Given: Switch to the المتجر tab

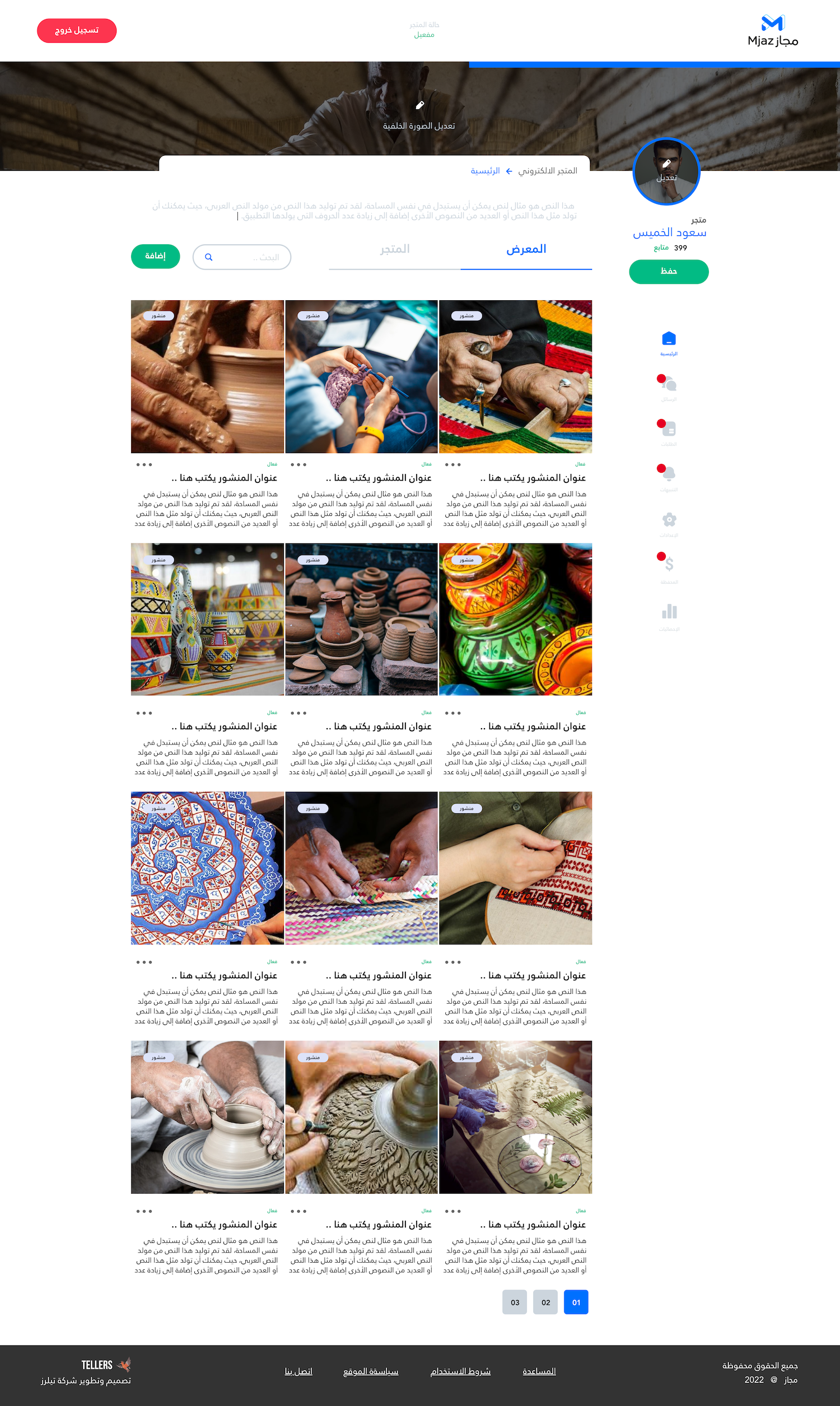Looking at the screenshot, I should (x=395, y=250).
